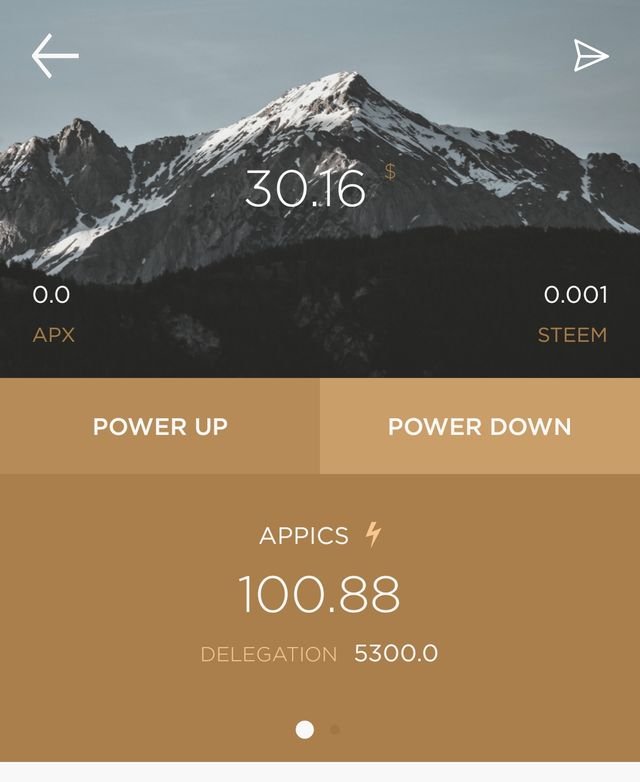Tap the Power Up button
This screenshot has width=640, height=782.
tap(160, 426)
